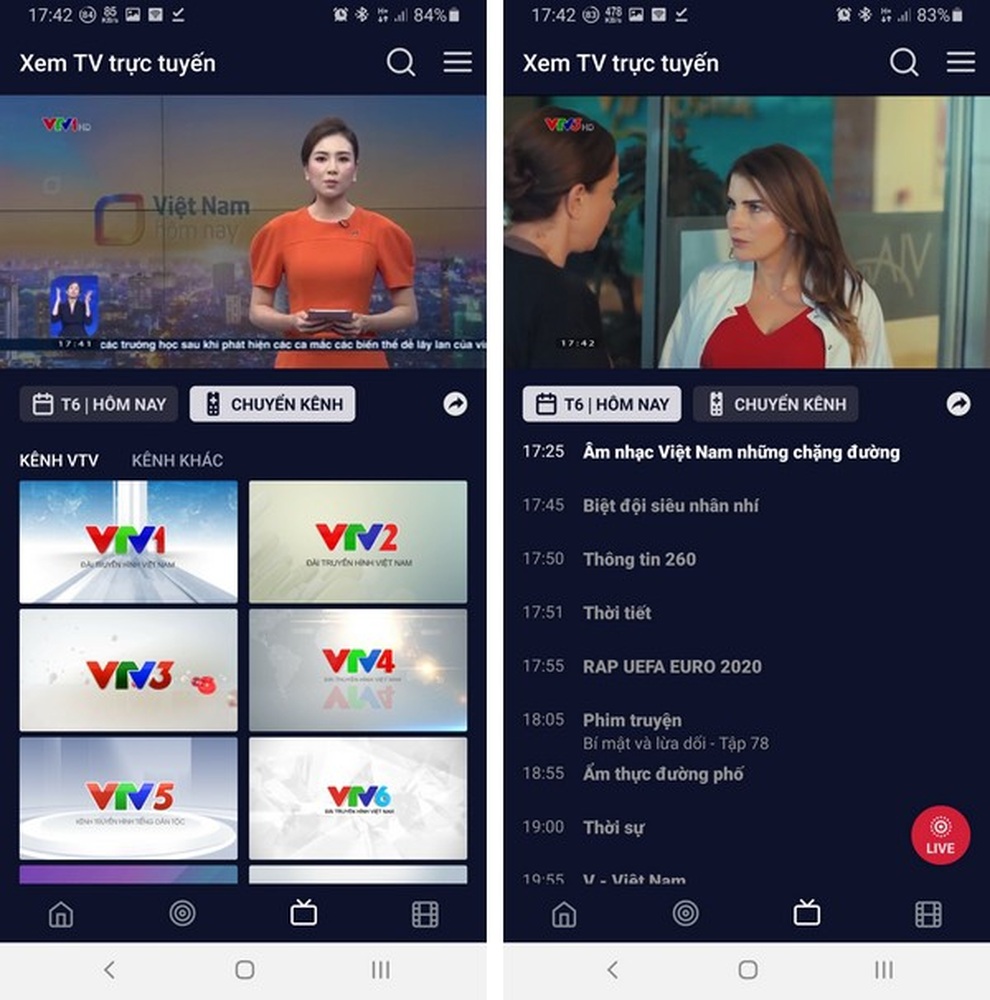The height and width of the screenshot is (1000, 990).
Task: Switch to the KÊNH KHÁC tab
Action: 177,460
